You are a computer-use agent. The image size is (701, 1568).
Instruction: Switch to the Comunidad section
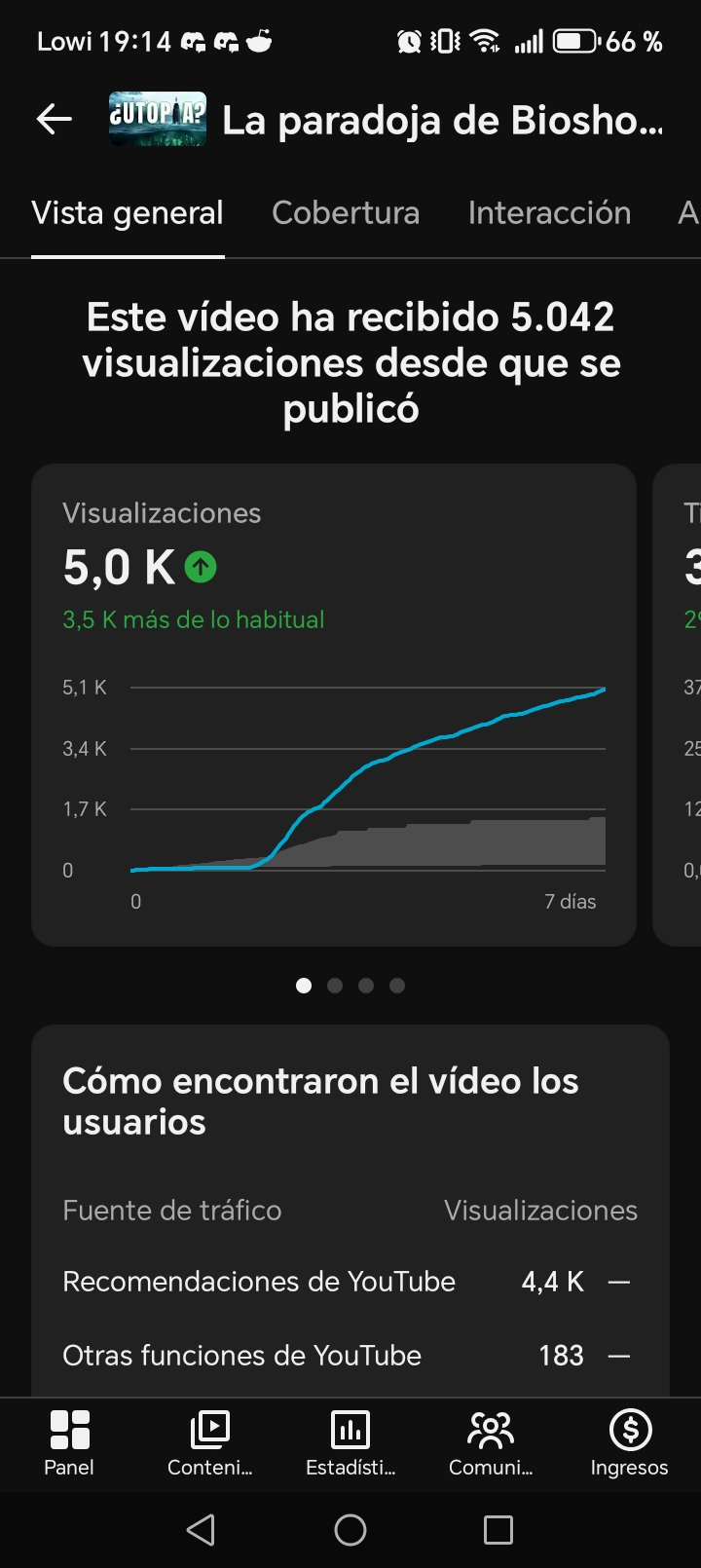(x=491, y=1443)
